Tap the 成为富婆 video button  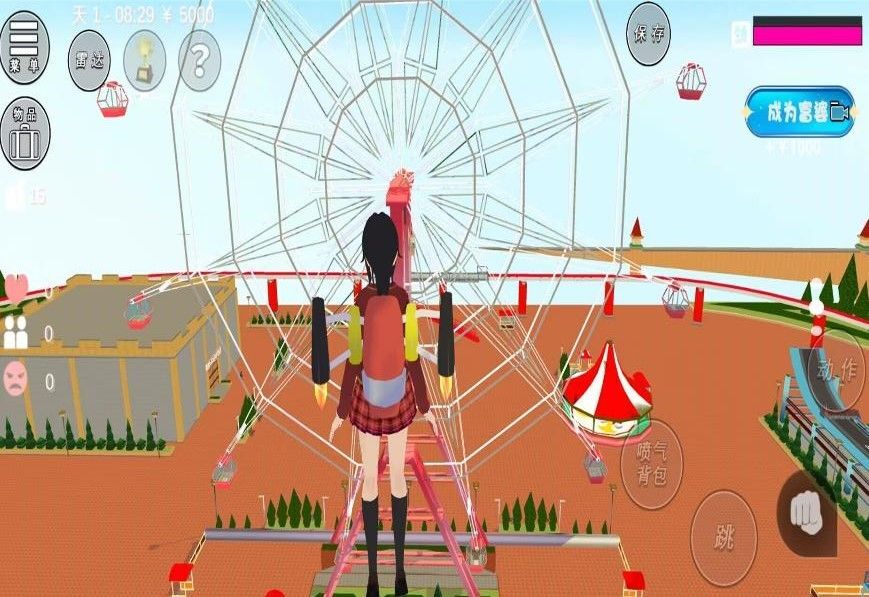click(x=800, y=111)
